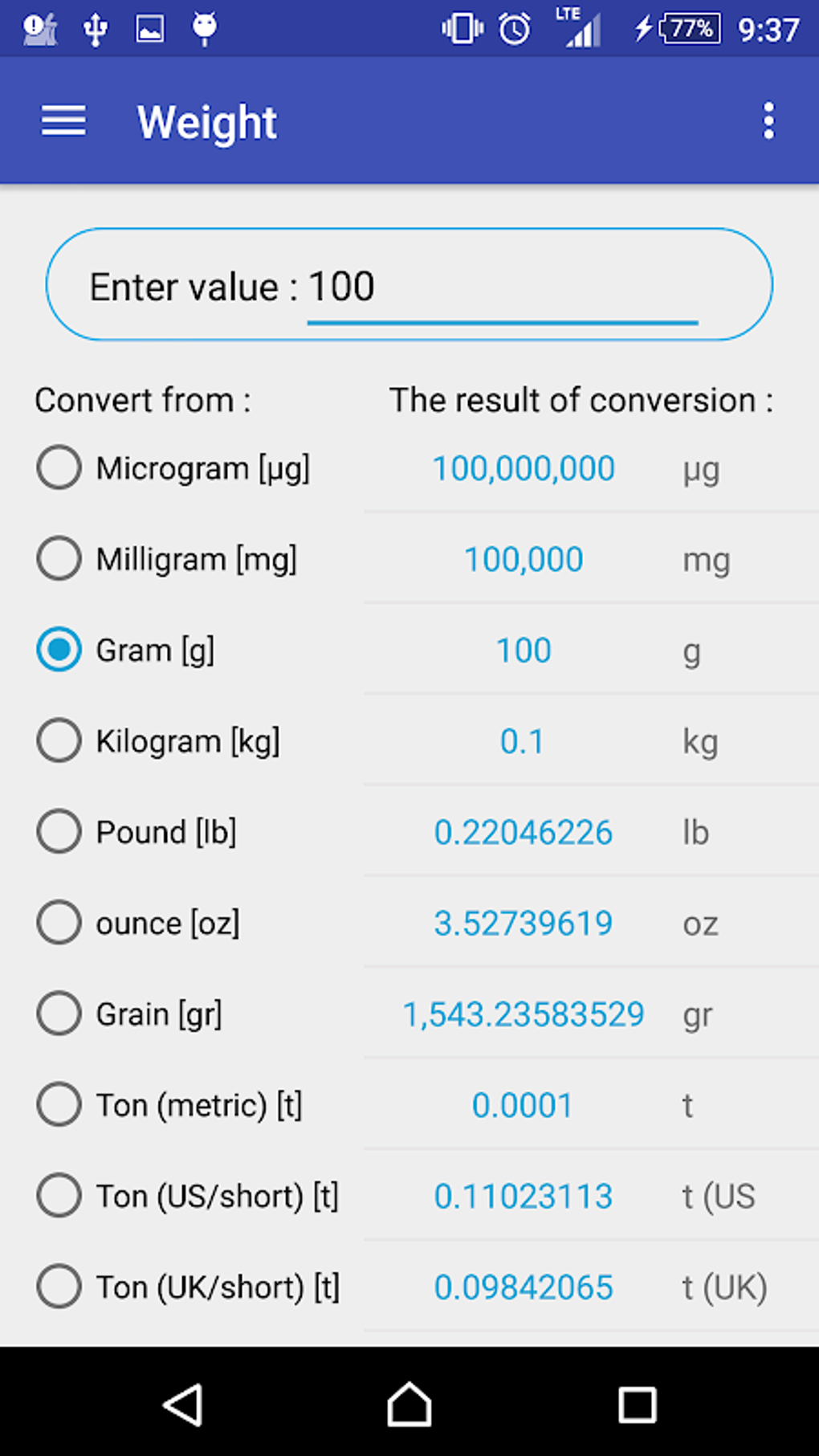This screenshot has width=819, height=1456.
Task: Tap the pound result 0.22046226
Action: coord(522,831)
